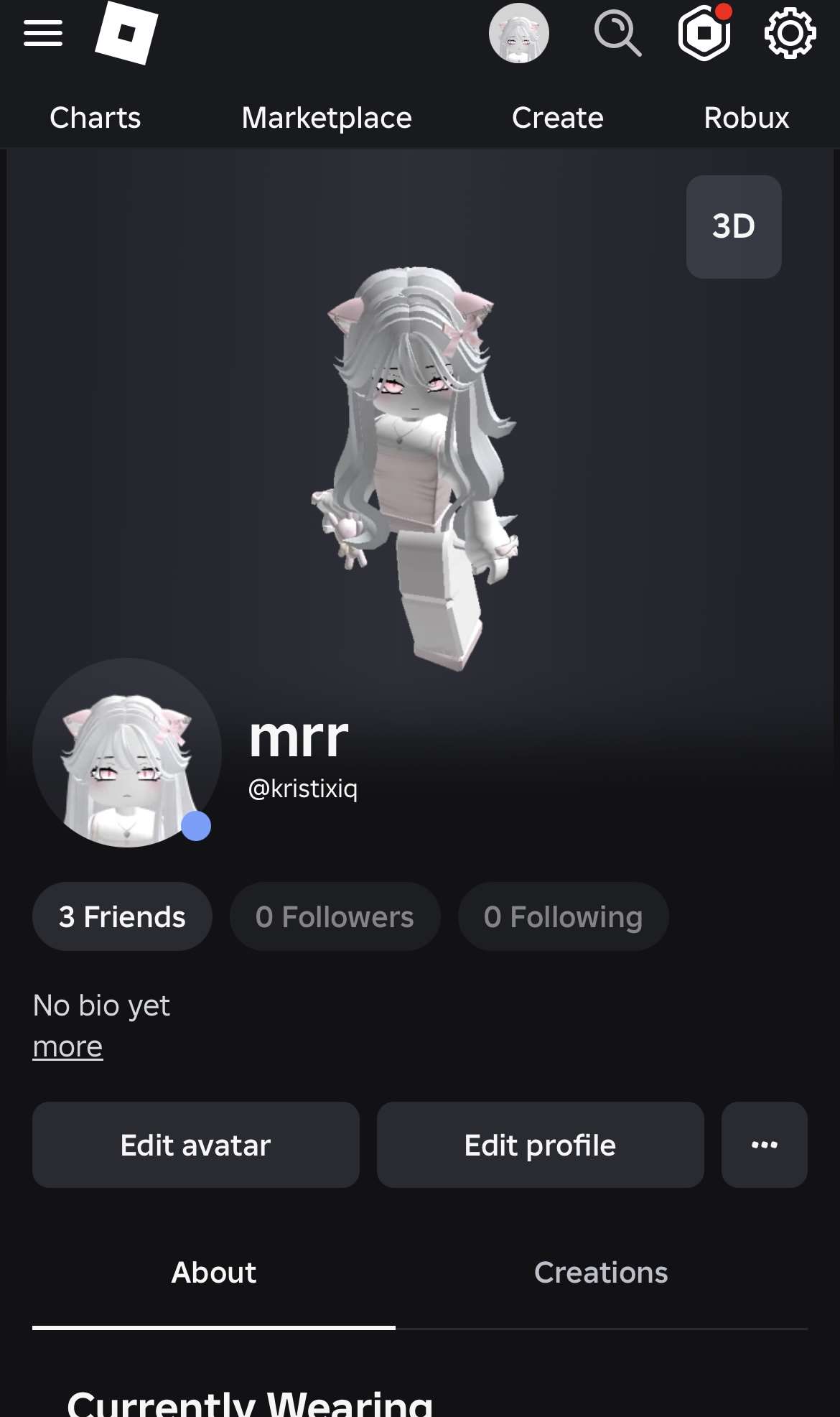Viewport: 840px width, 1417px height.
Task: Go to Charts
Action: [95, 118]
